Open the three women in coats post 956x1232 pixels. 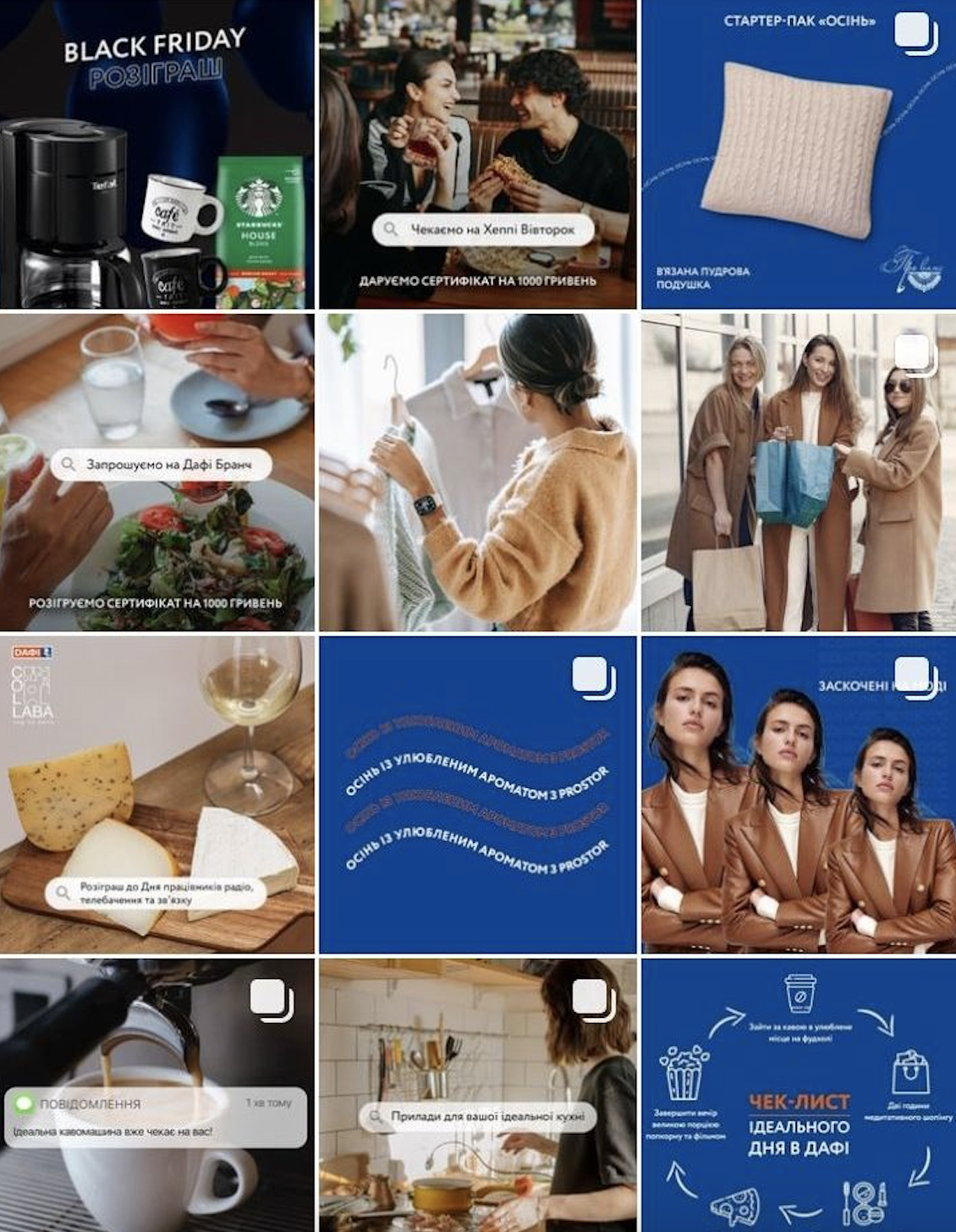(x=799, y=472)
